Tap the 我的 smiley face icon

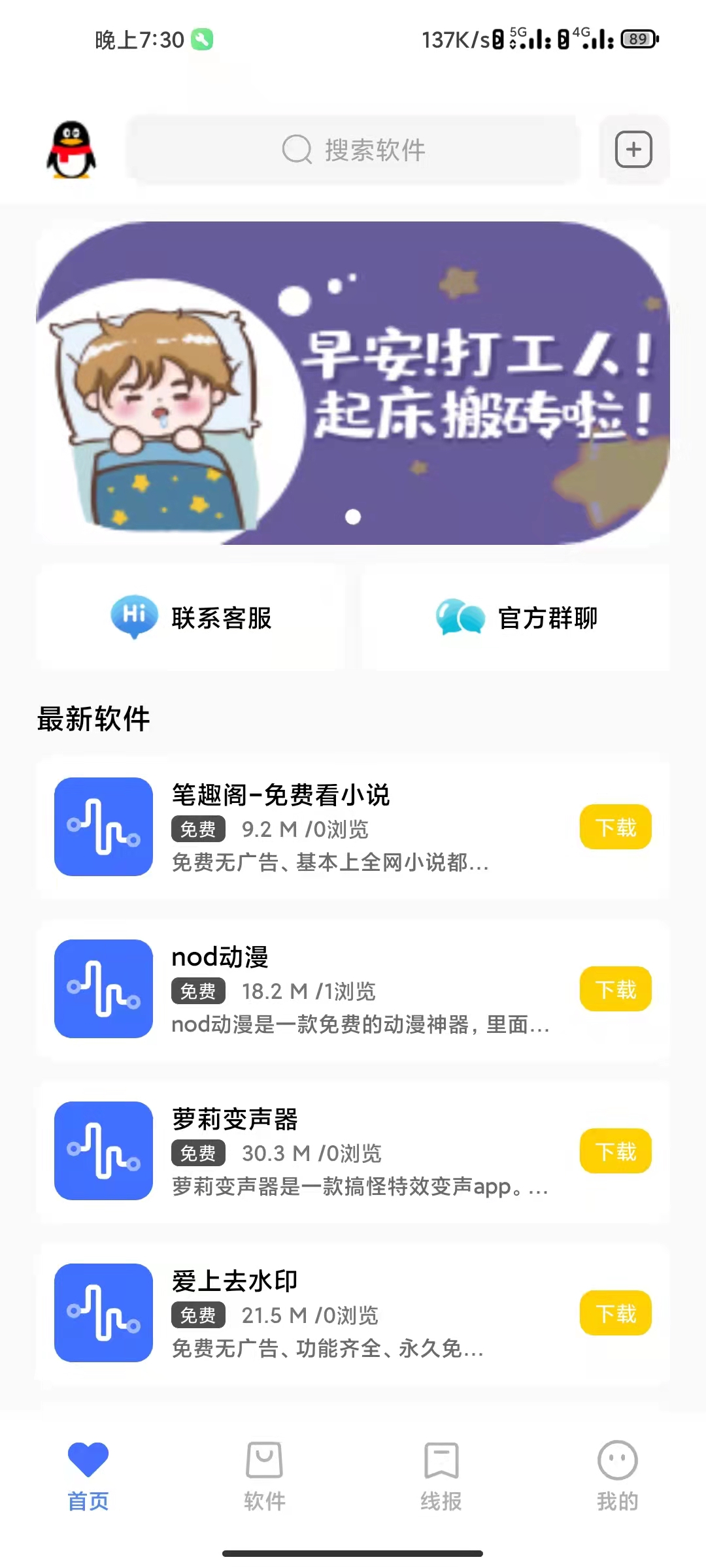click(616, 1461)
